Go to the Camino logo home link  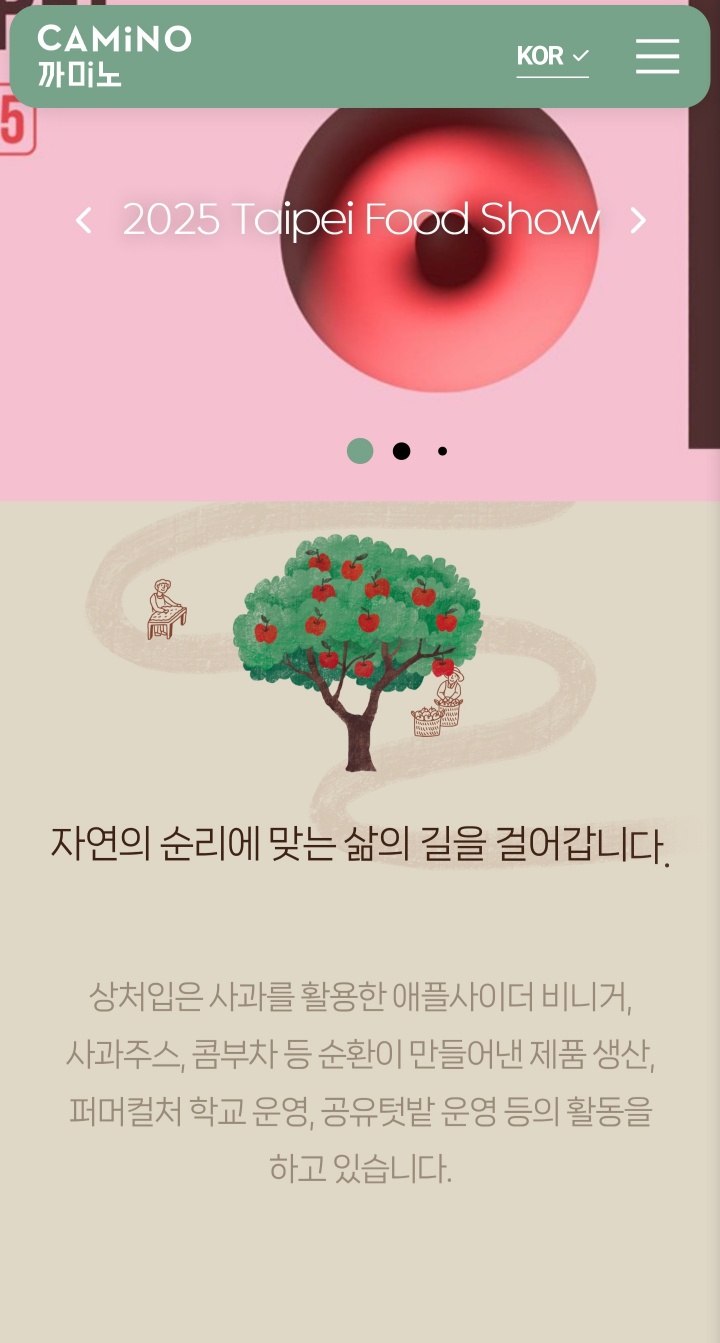pyautogui.click(x=114, y=56)
